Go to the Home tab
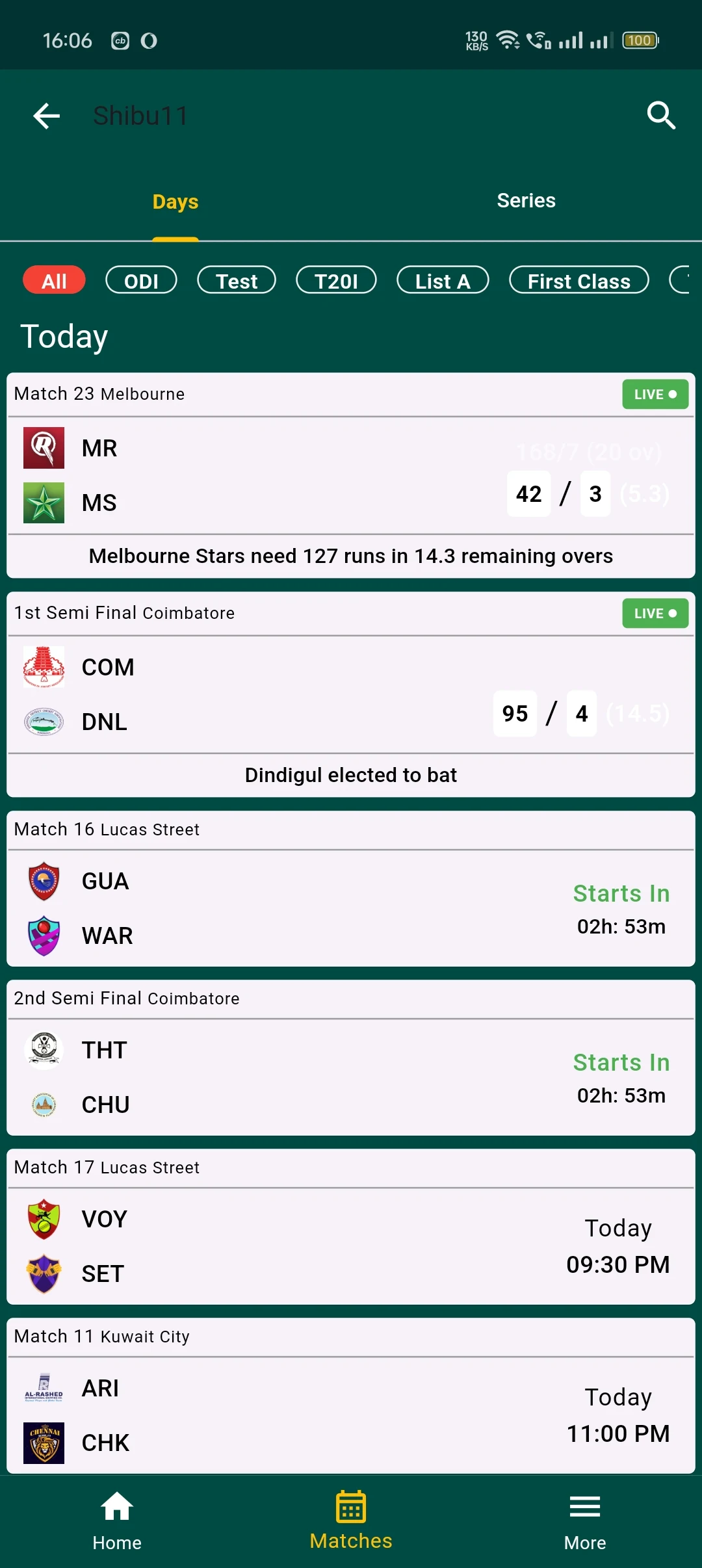The height and width of the screenshot is (1568, 702). pos(117,1521)
